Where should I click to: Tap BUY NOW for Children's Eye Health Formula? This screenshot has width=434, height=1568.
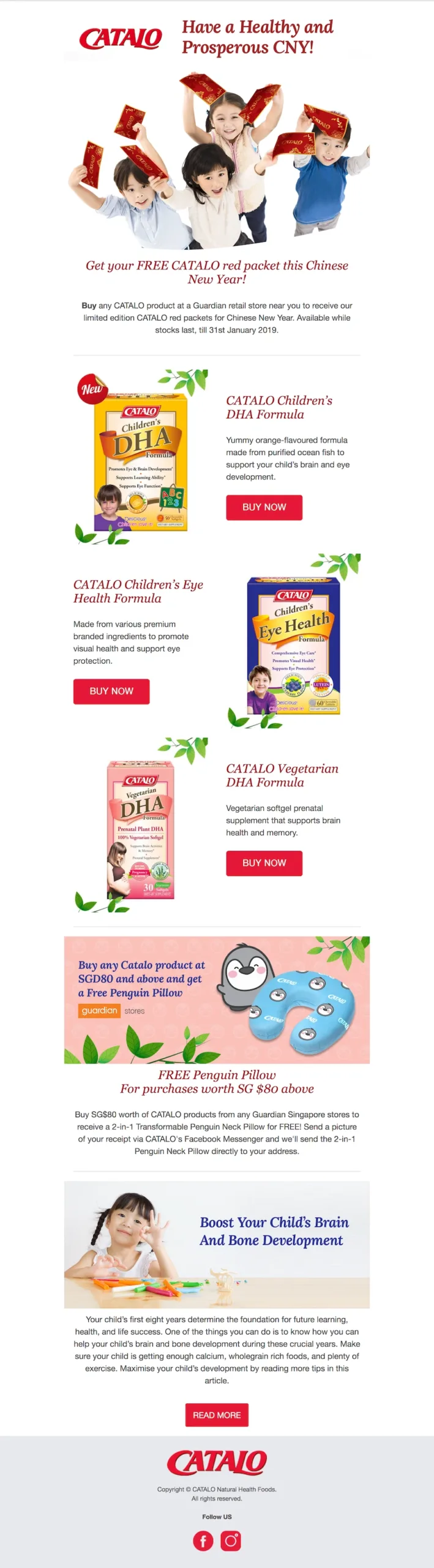(111, 691)
